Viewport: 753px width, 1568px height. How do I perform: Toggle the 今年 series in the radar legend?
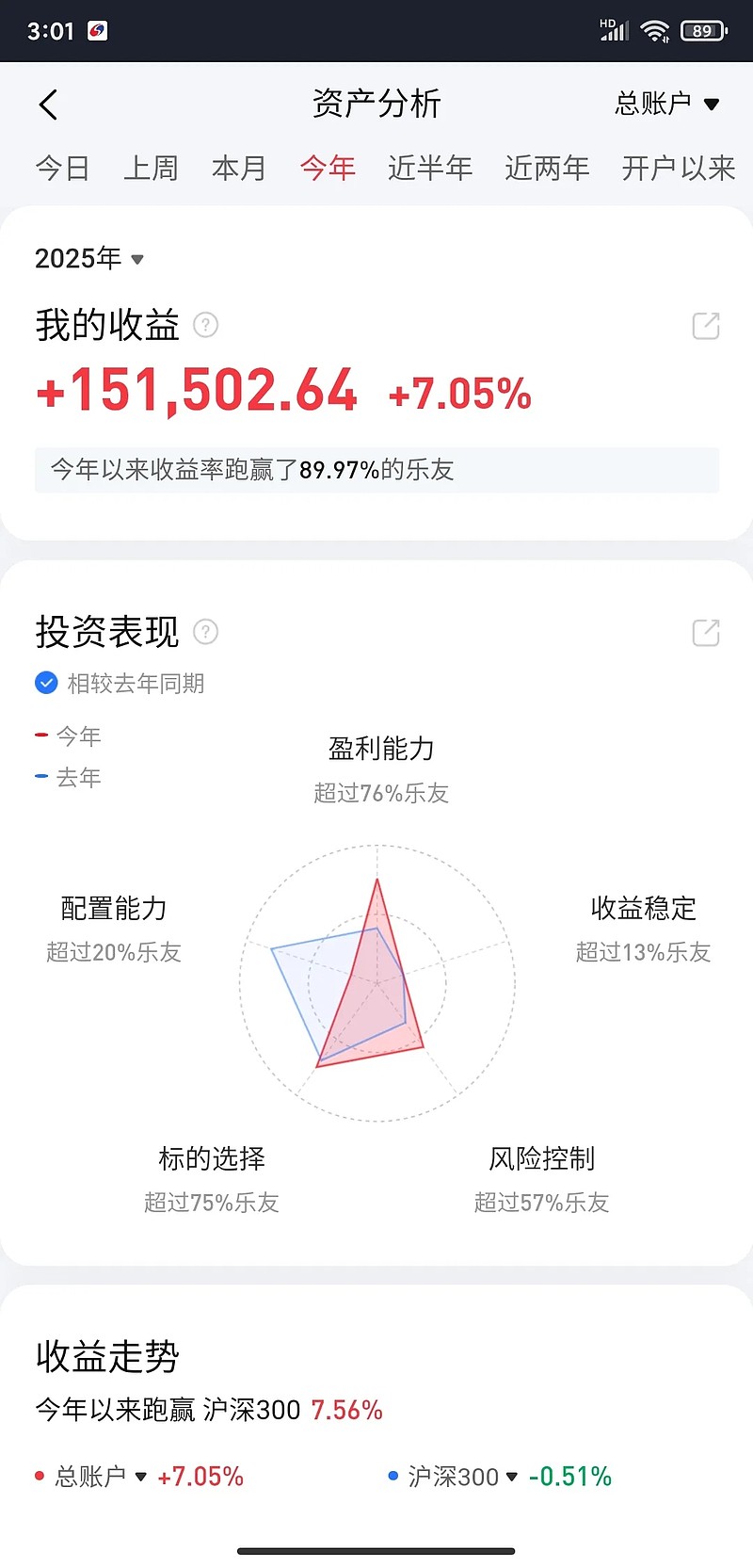[66, 736]
